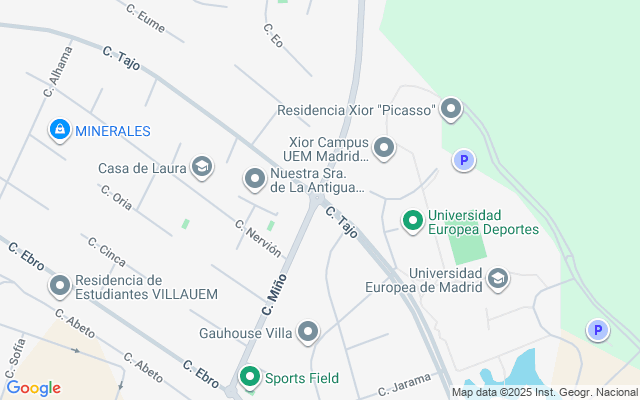Open the Google logo link

(x=33, y=388)
